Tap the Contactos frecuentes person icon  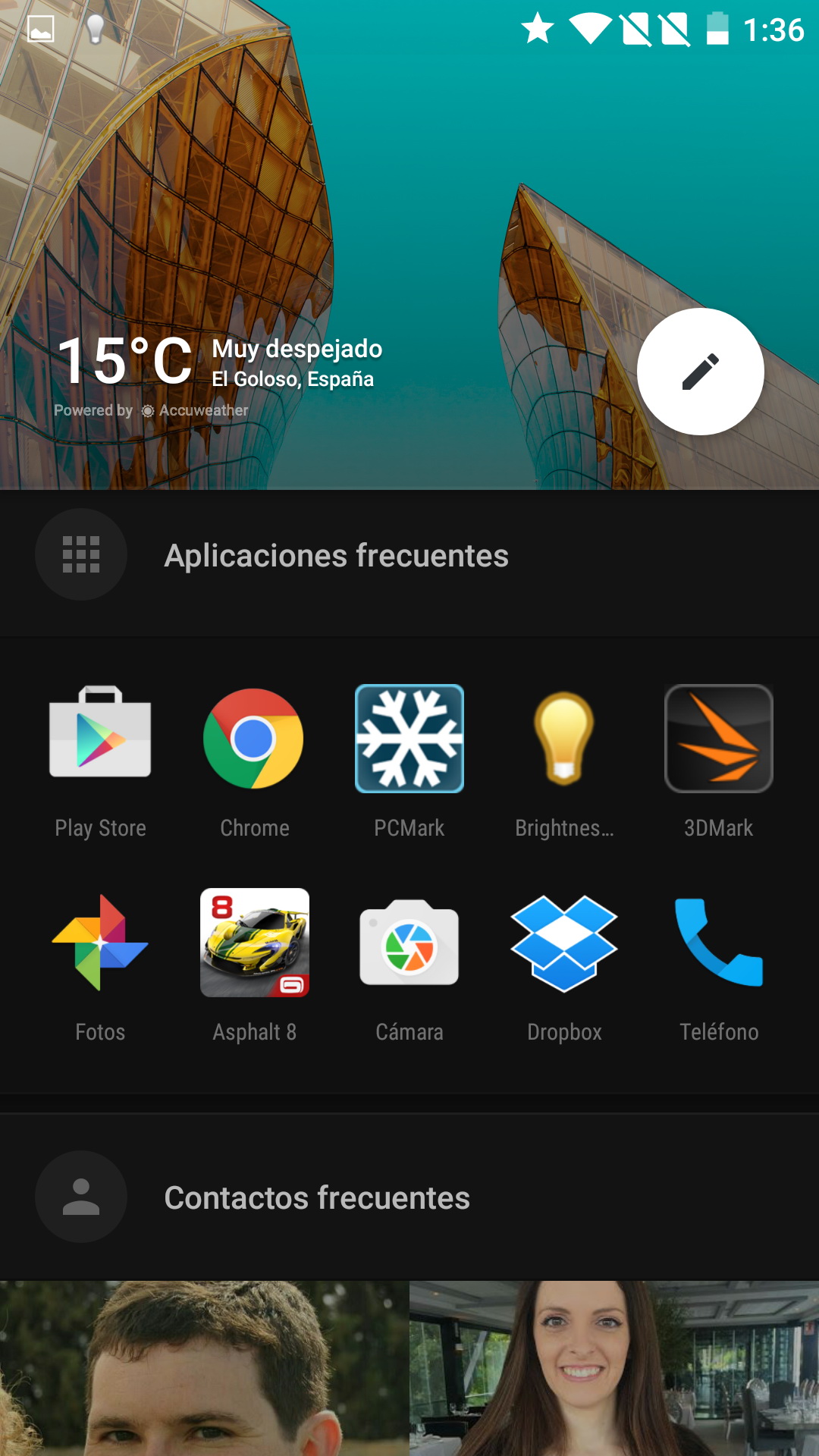(81, 1197)
